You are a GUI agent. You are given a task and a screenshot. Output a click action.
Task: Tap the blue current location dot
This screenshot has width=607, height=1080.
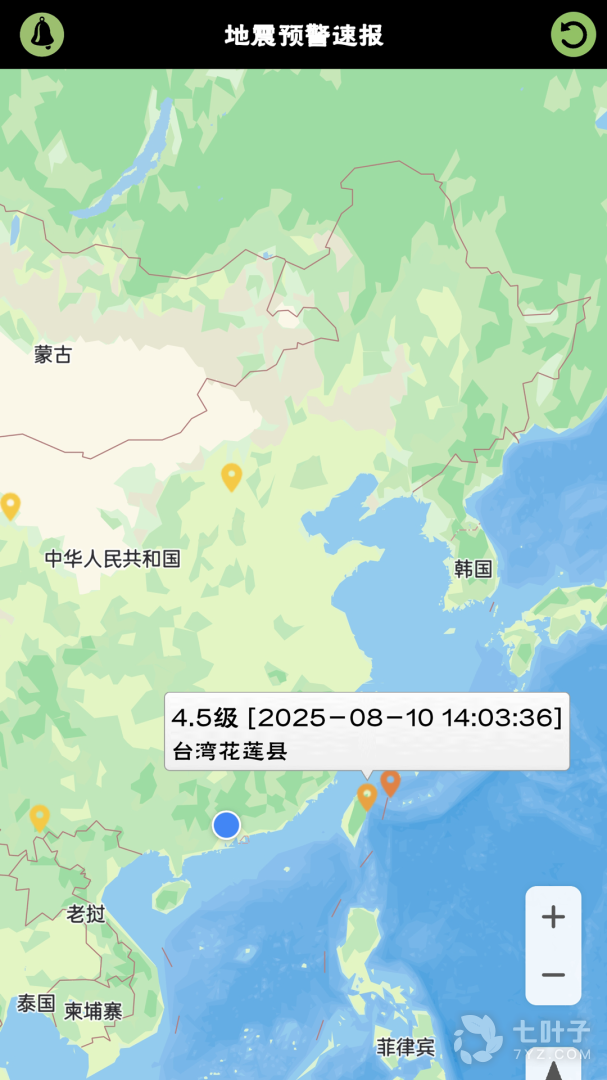[x=227, y=825]
